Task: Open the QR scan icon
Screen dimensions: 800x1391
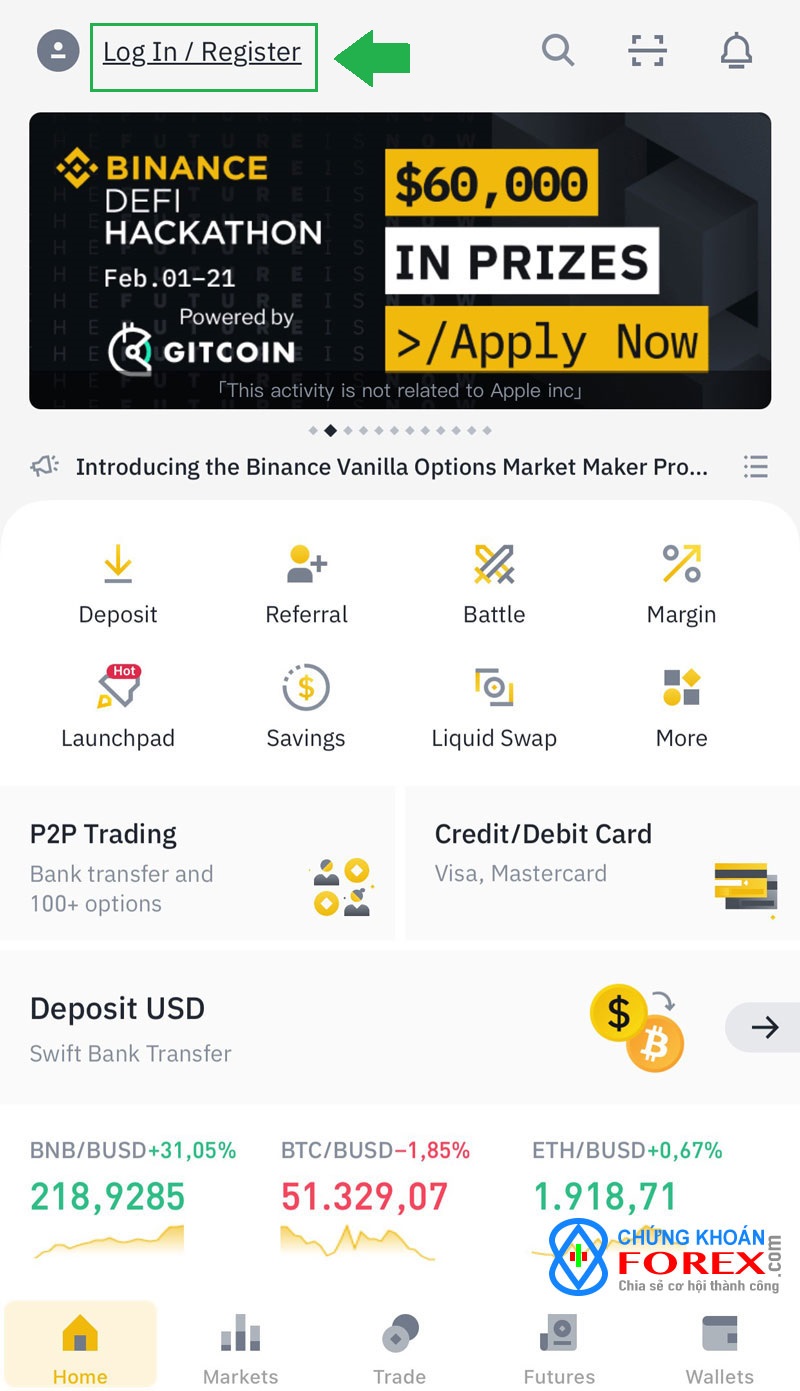Action: point(648,50)
